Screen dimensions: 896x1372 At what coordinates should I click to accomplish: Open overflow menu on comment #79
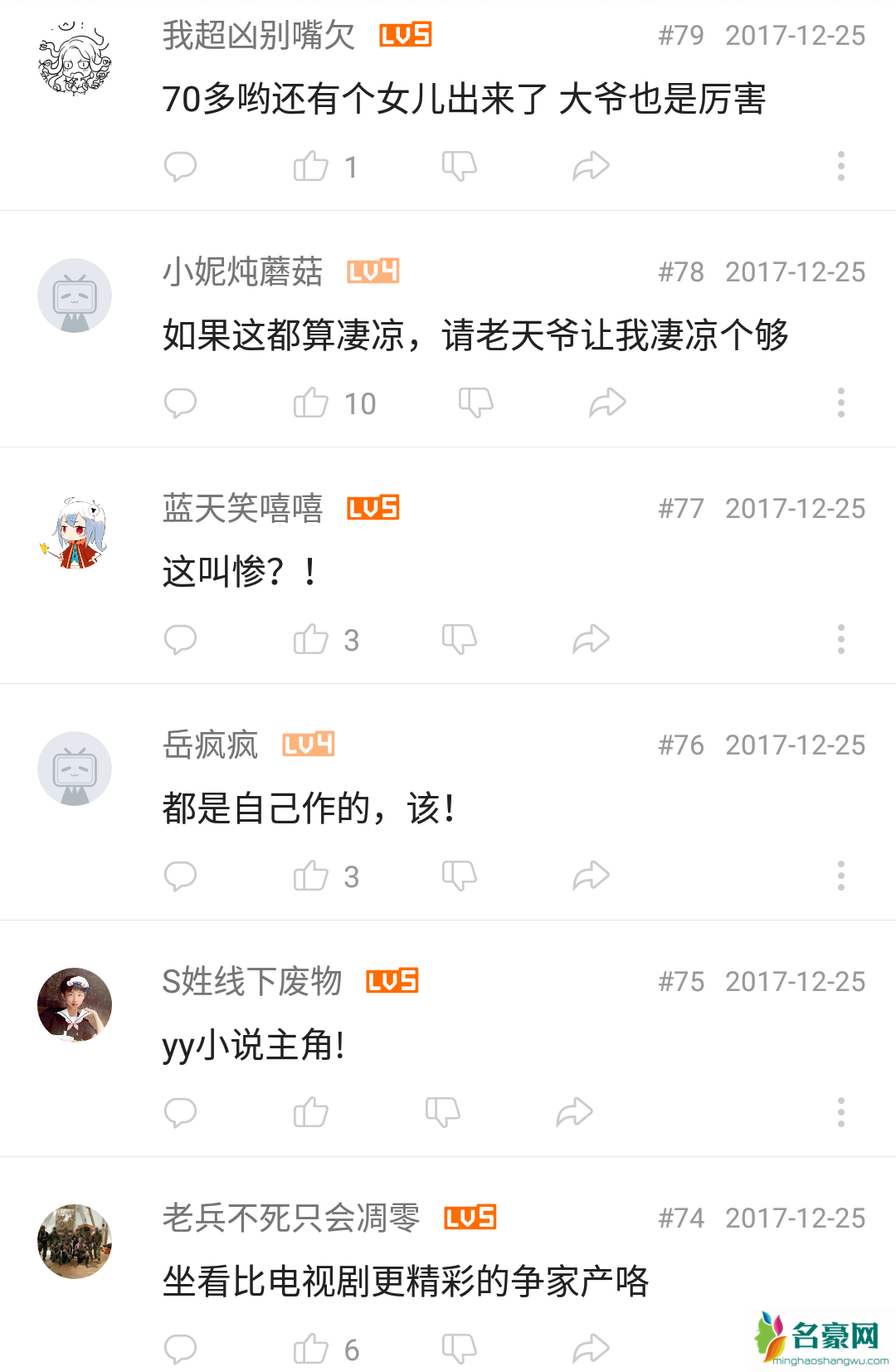pos(840,166)
